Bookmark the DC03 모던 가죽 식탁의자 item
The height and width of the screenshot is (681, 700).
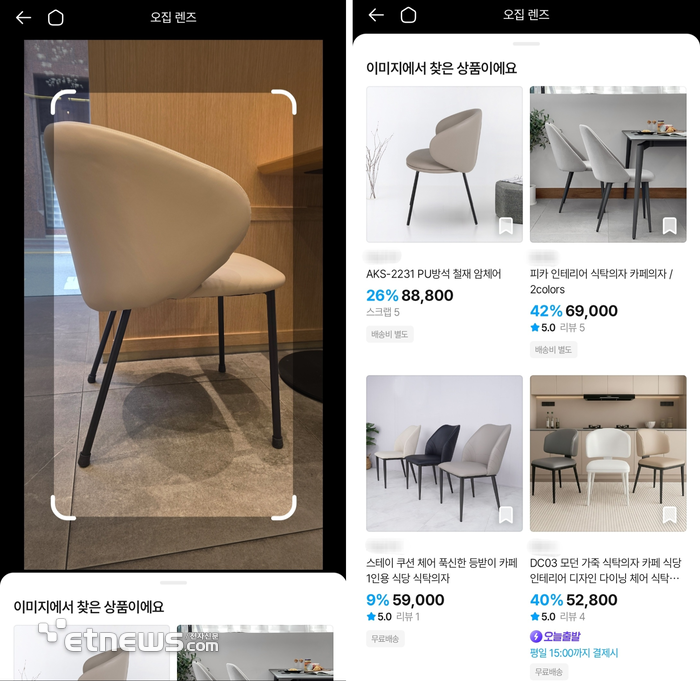click(669, 515)
